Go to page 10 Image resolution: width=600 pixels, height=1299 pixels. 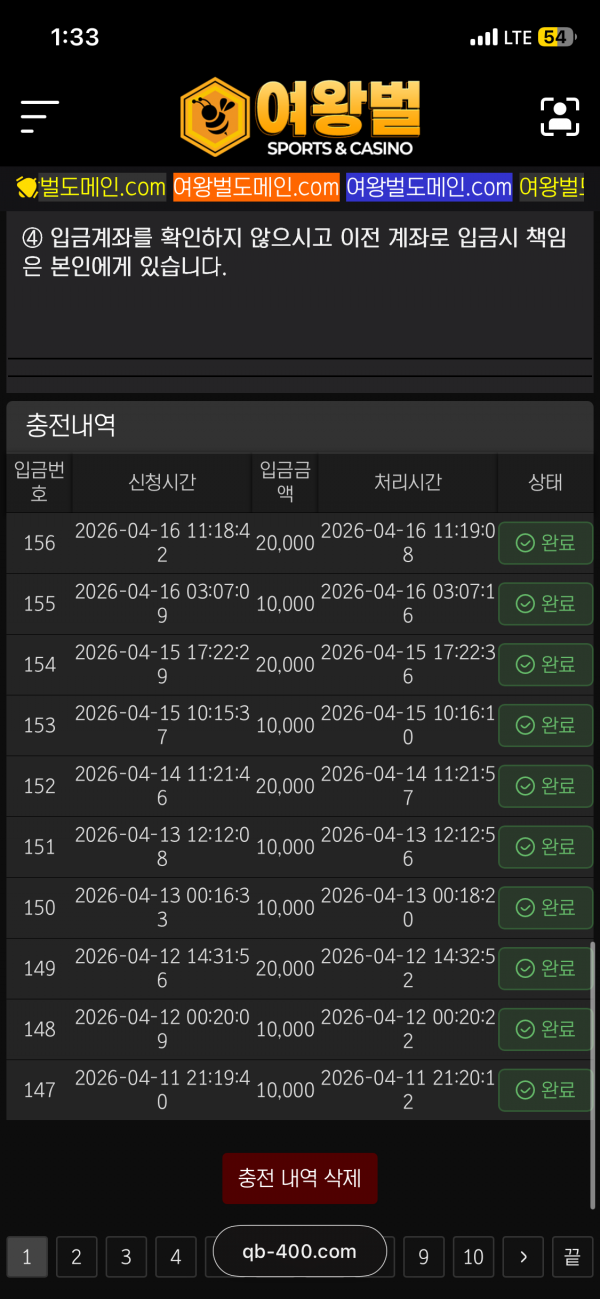pyautogui.click(x=473, y=1257)
